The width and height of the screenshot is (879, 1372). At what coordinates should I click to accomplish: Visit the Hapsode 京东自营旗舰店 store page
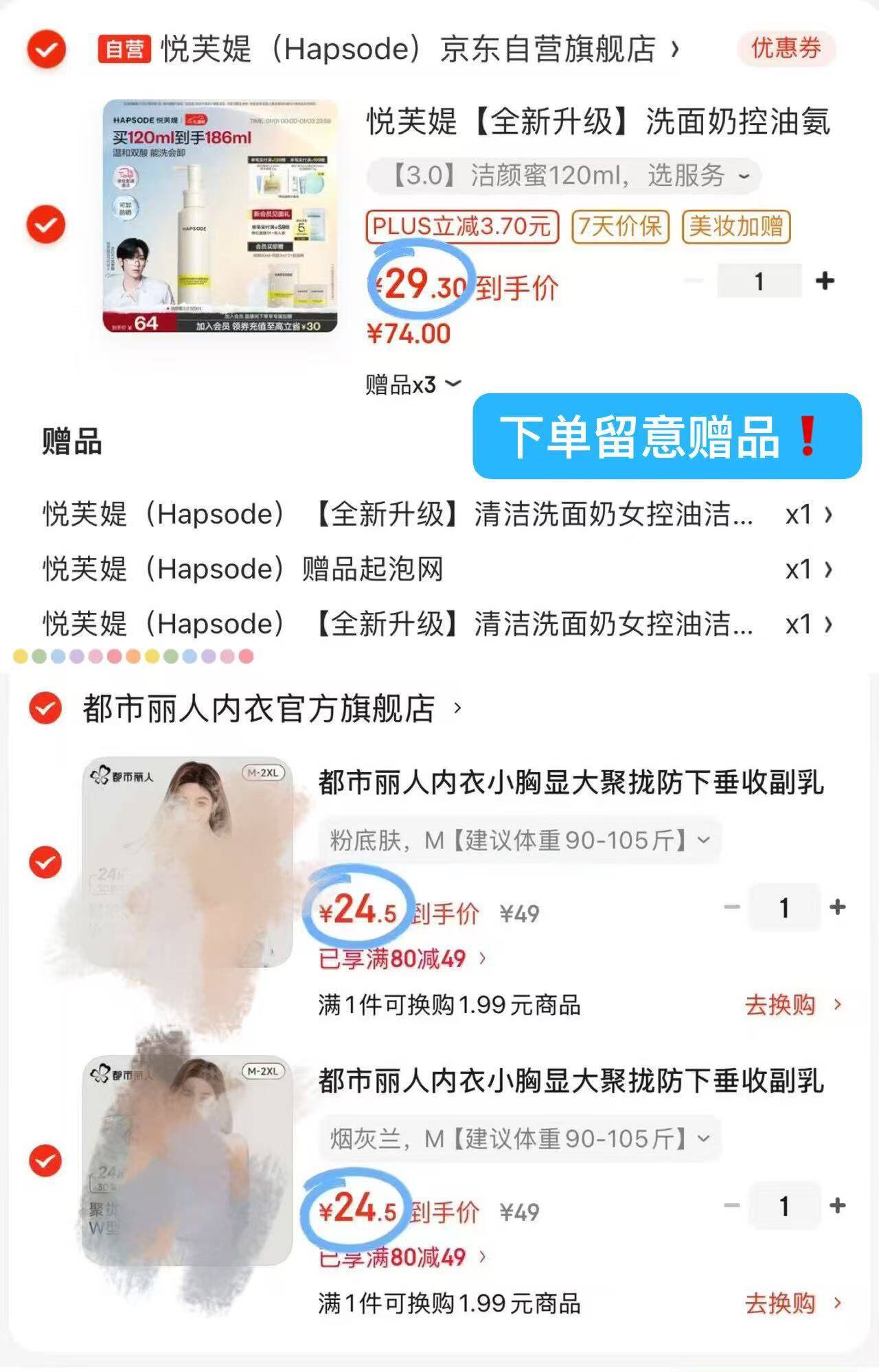(x=412, y=49)
